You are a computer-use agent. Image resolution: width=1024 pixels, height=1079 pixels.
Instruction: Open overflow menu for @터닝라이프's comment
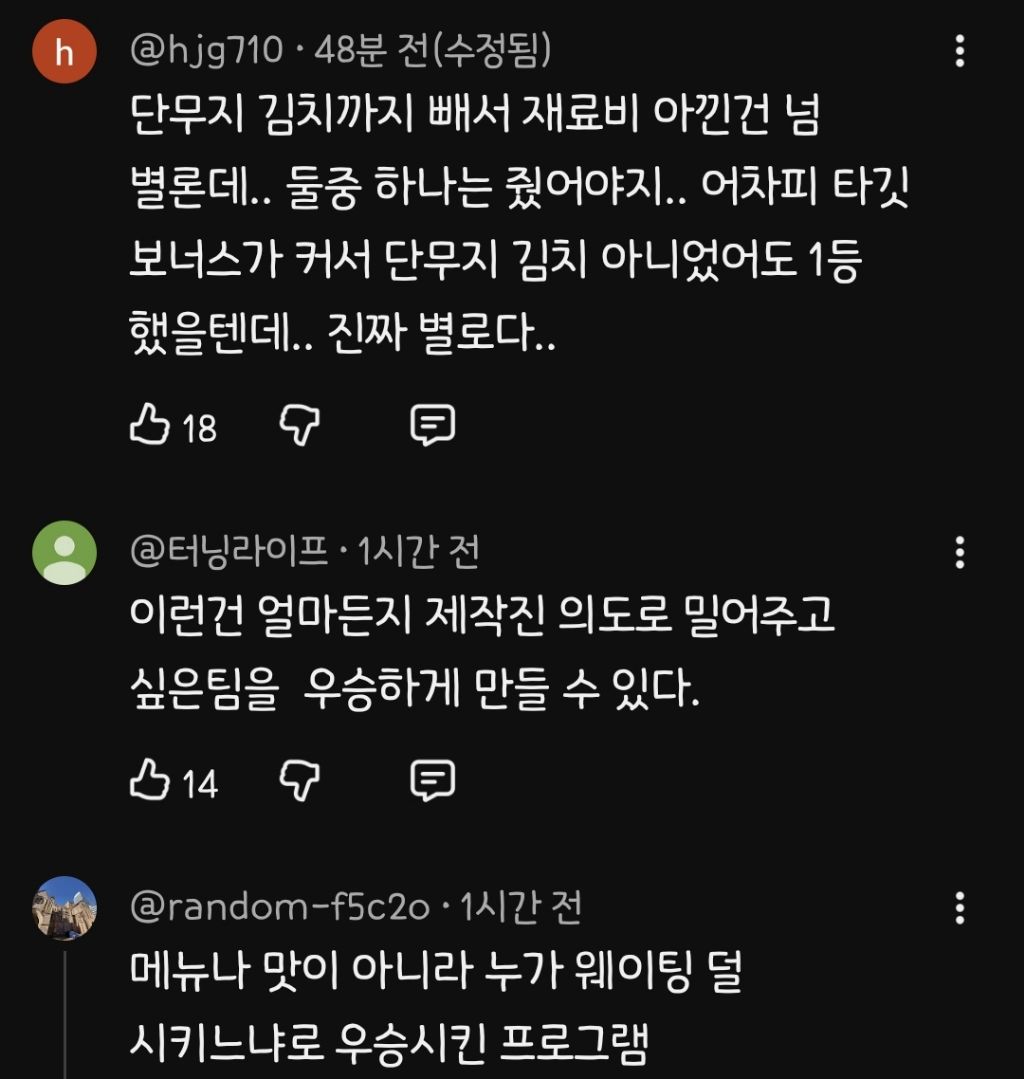959,553
